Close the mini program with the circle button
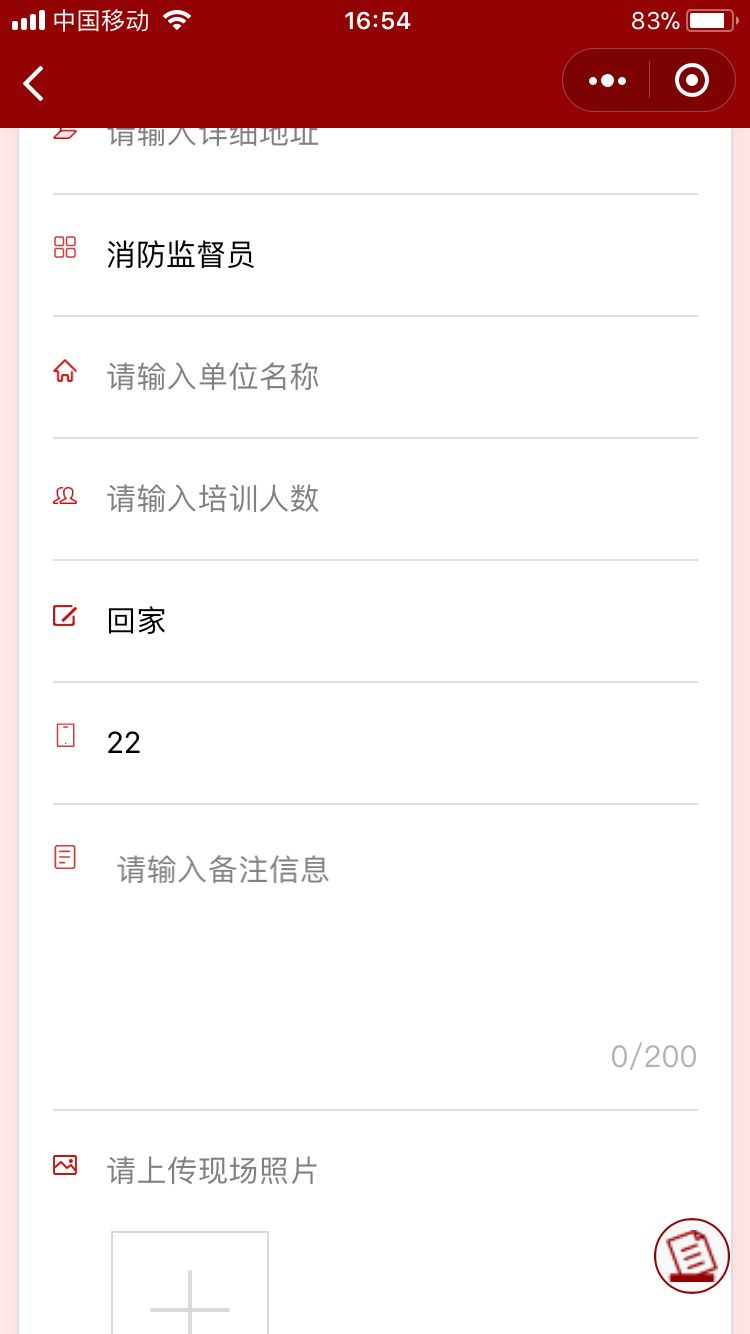 691,81
